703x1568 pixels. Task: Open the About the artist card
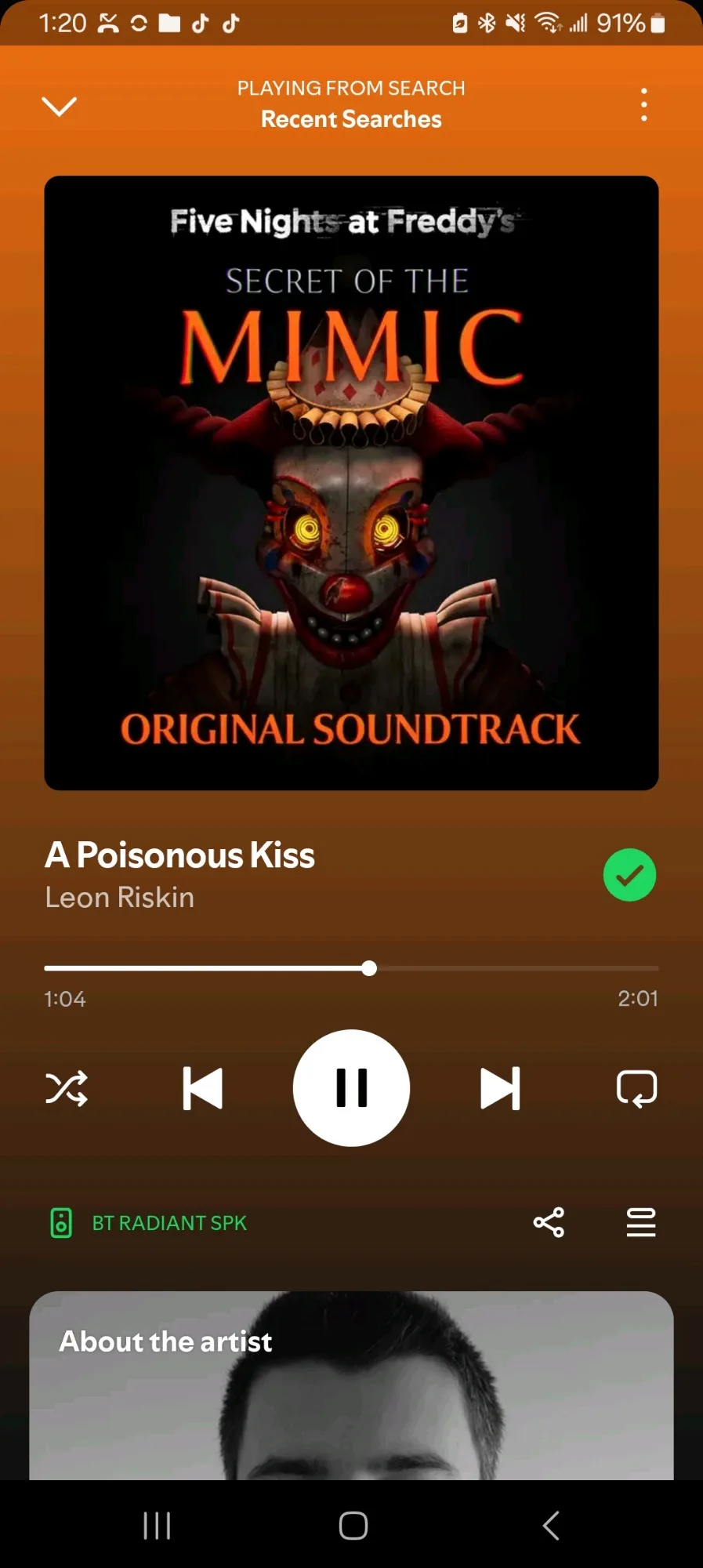pyautogui.click(x=351, y=1385)
